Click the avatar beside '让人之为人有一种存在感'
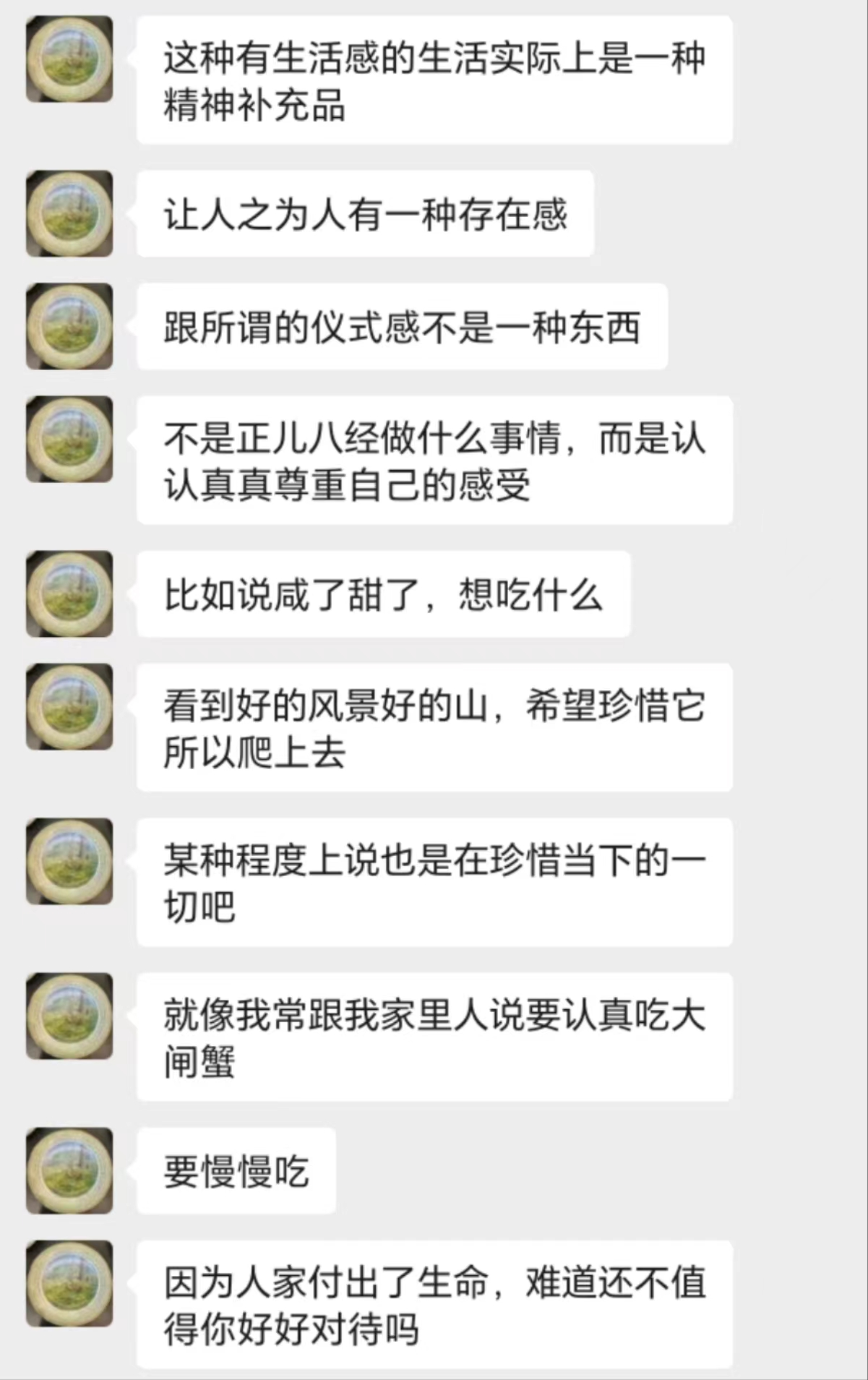This screenshot has width=868, height=1380. click(69, 213)
